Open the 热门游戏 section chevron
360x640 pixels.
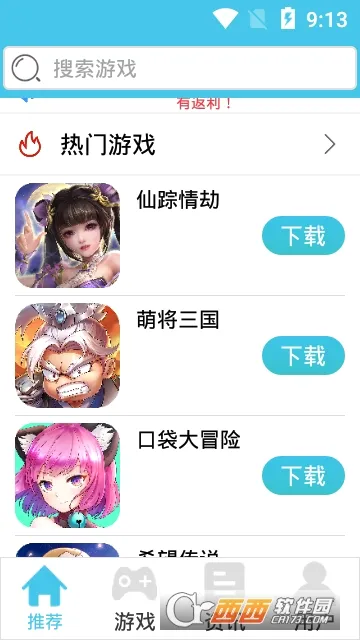330,144
